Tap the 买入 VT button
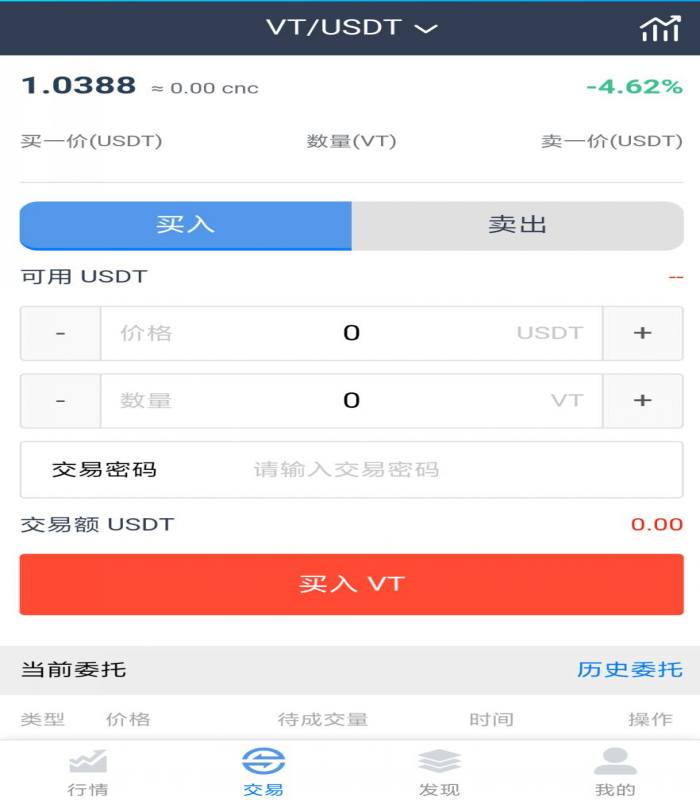The width and height of the screenshot is (700, 800). point(351,584)
